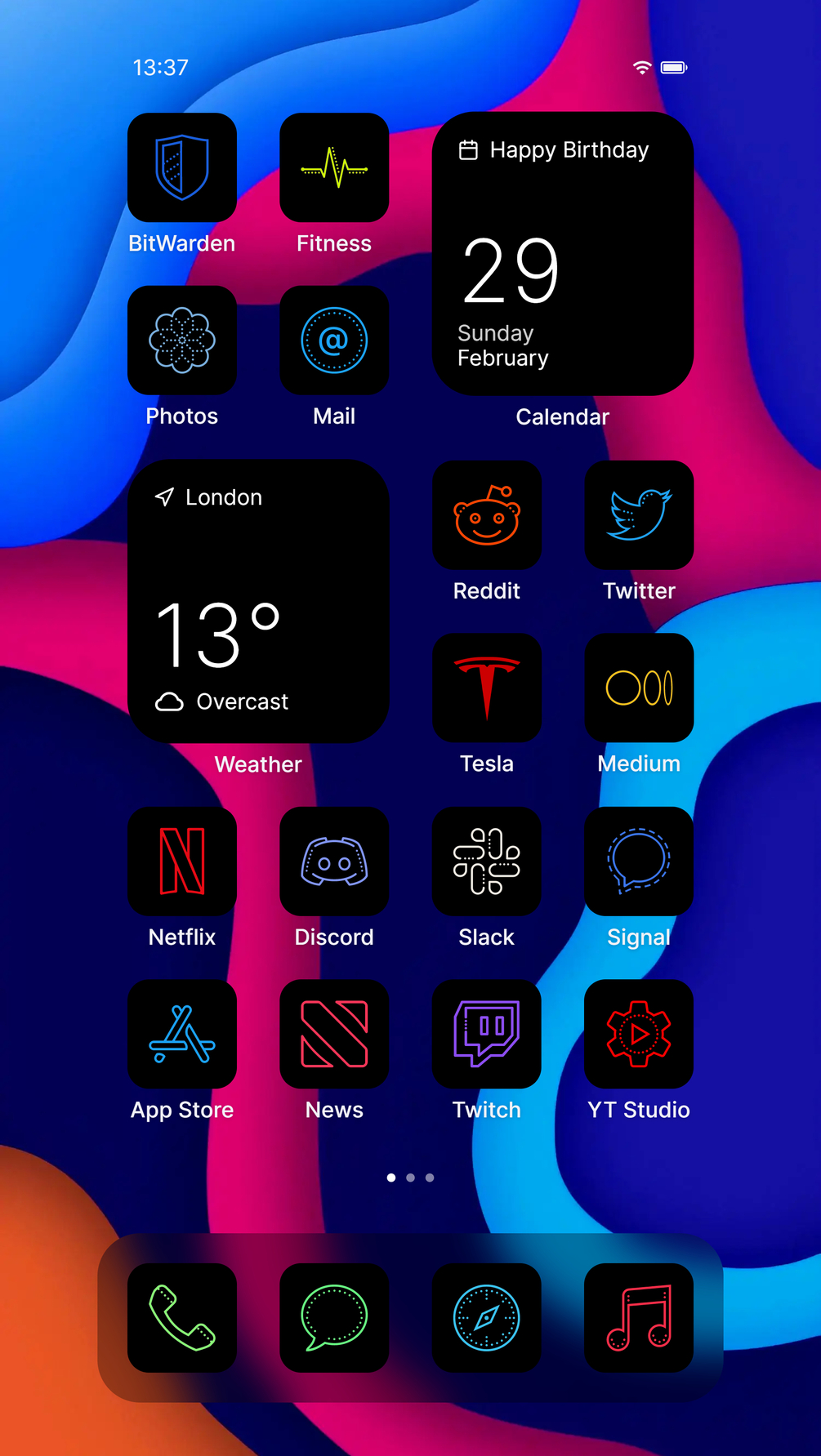Open the BitWarden app
This screenshot has width=821, height=1456.
[x=182, y=167]
